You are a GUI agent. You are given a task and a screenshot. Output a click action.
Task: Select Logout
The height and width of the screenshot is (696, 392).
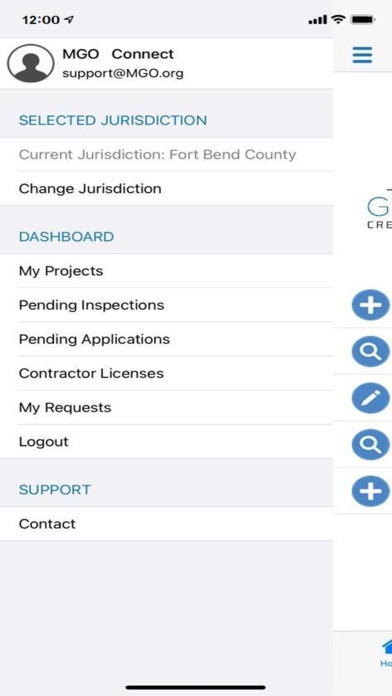tap(166, 442)
